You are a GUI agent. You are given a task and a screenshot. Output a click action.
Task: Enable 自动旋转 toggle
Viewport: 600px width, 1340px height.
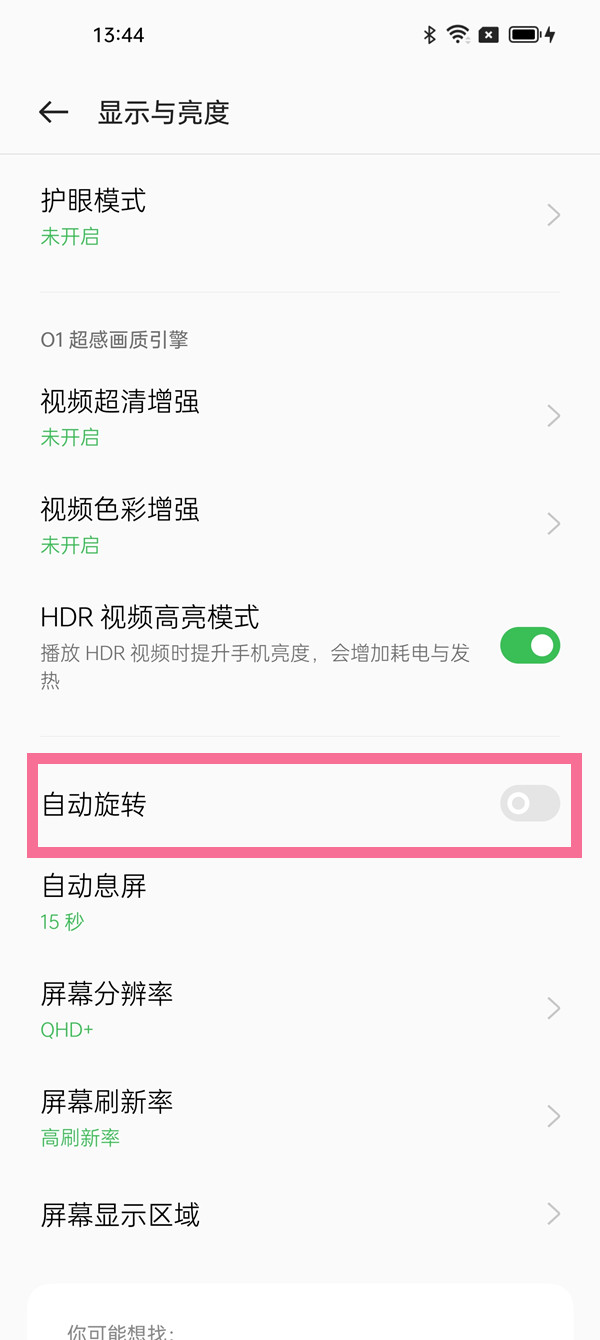coord(529,803)
